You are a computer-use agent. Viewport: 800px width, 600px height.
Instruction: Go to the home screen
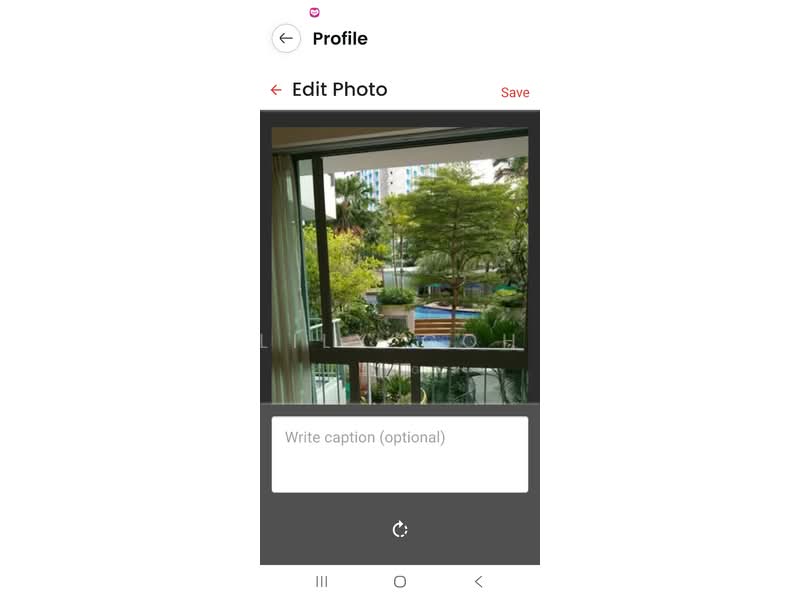pos(400,581)
